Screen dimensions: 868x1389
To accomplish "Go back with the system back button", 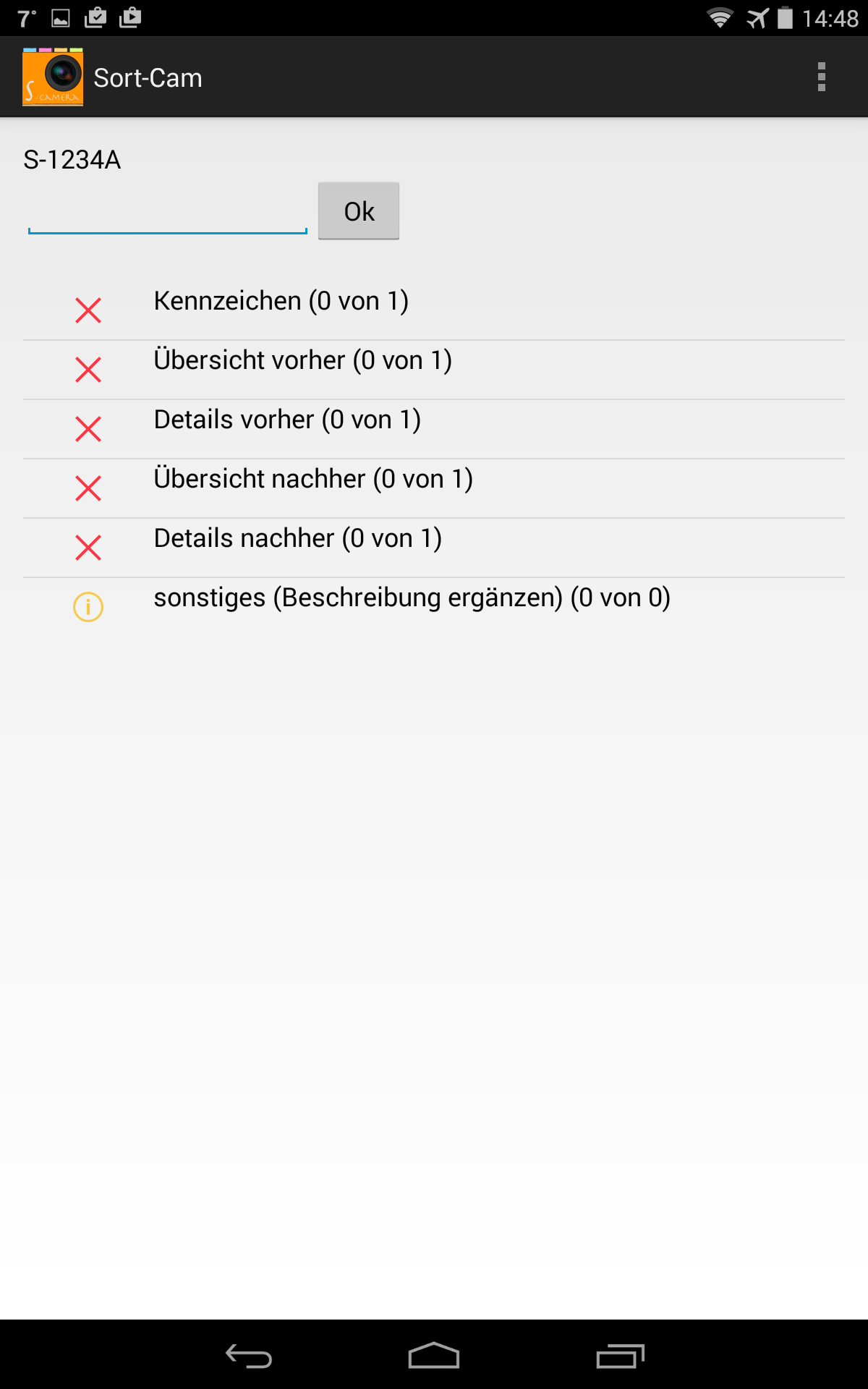I will coord(249,1355).
